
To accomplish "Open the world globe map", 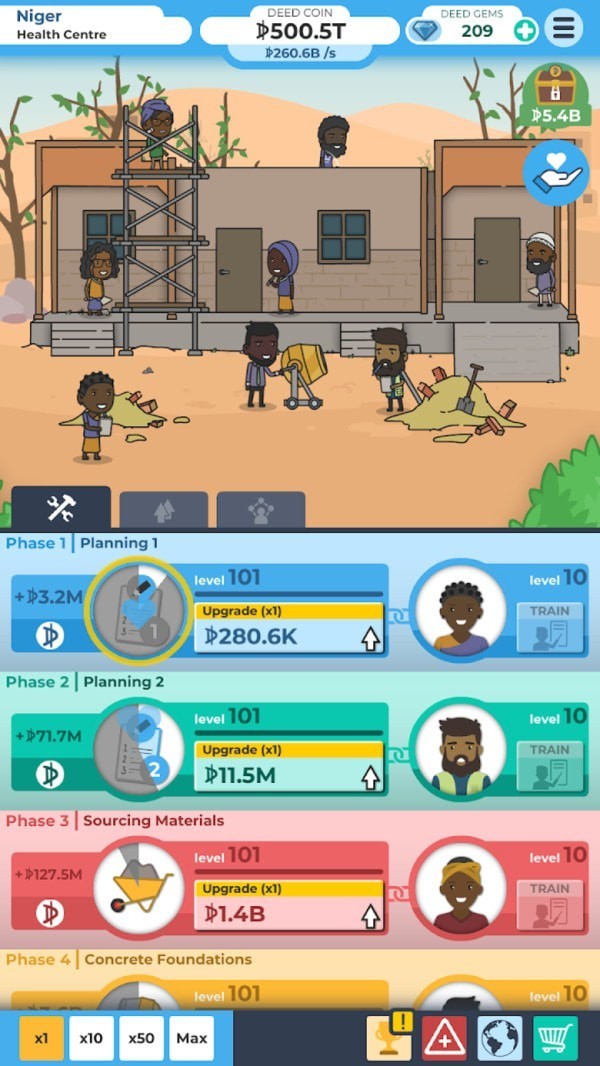I will [500, 1038].
